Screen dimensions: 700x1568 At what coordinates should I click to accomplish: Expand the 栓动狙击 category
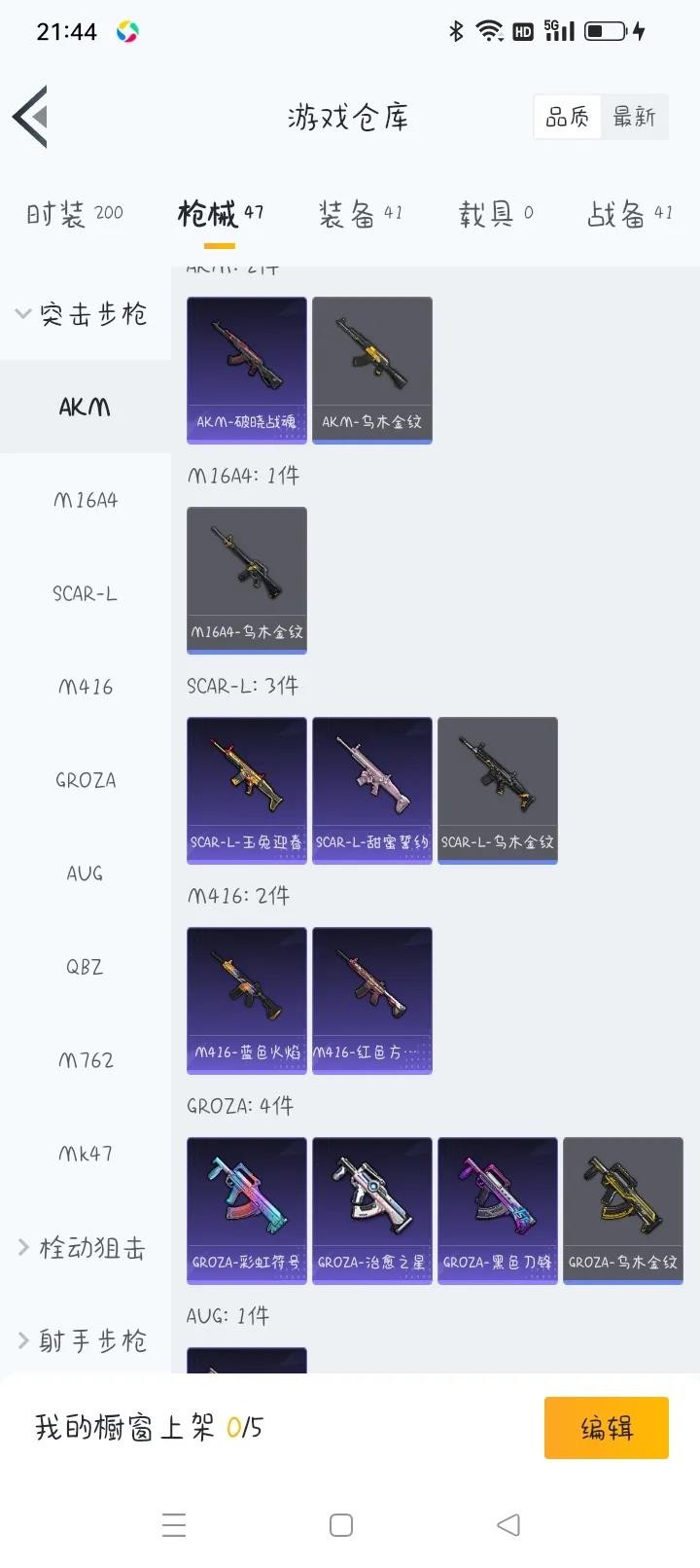tap(83, 1248)
